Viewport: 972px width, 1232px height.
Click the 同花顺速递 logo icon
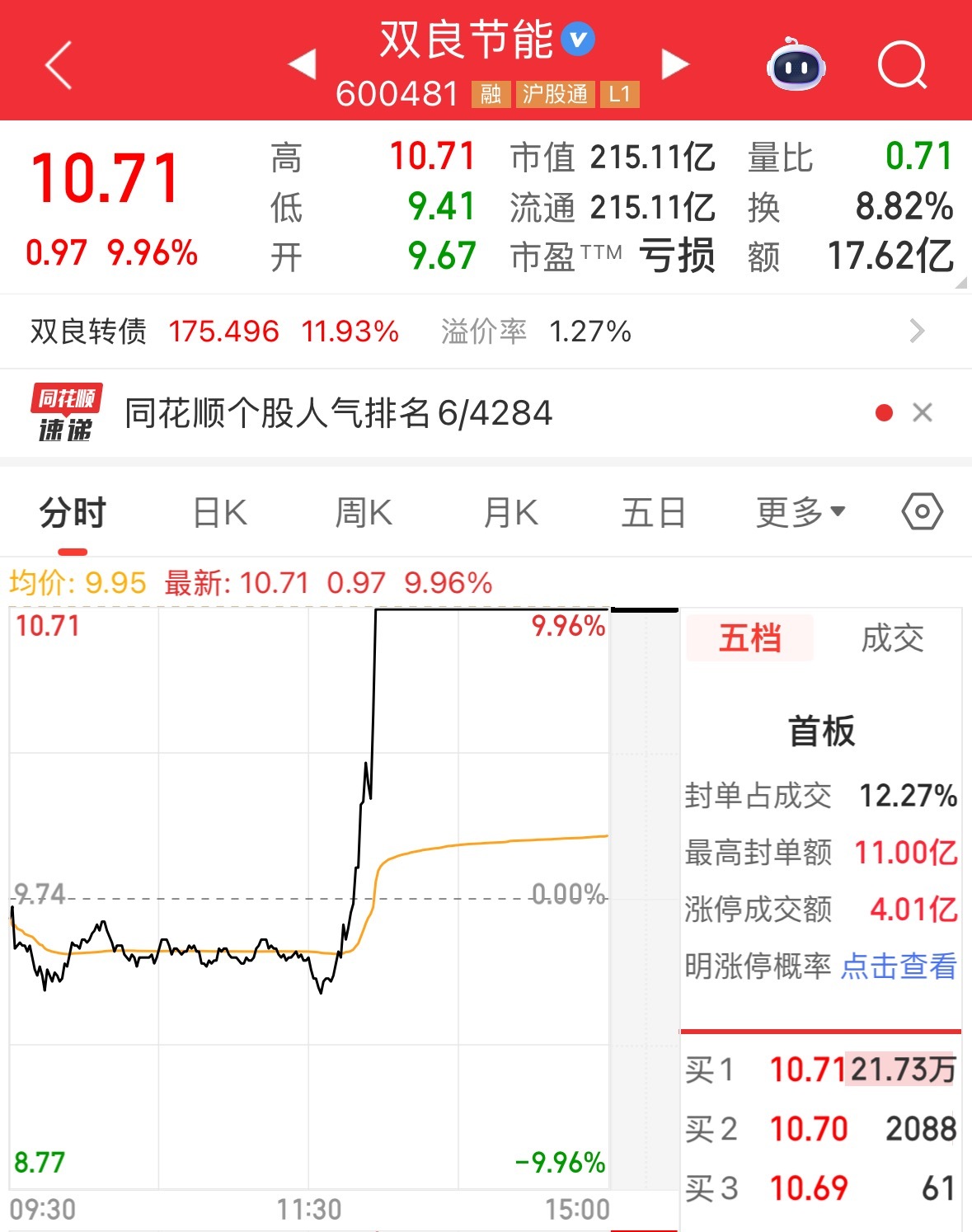click(x=65, y=412)
